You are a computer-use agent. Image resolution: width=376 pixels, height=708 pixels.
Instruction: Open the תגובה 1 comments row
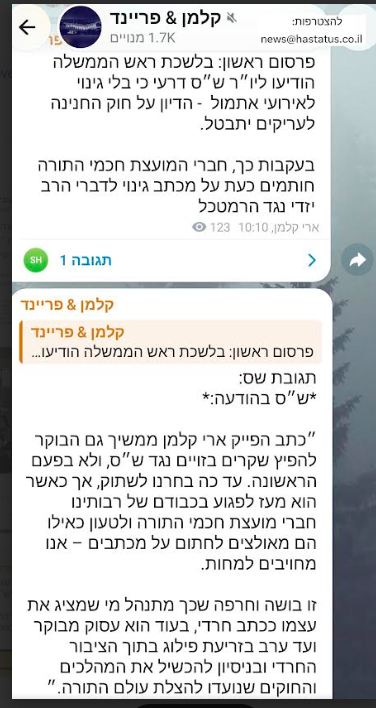(171, 261)
